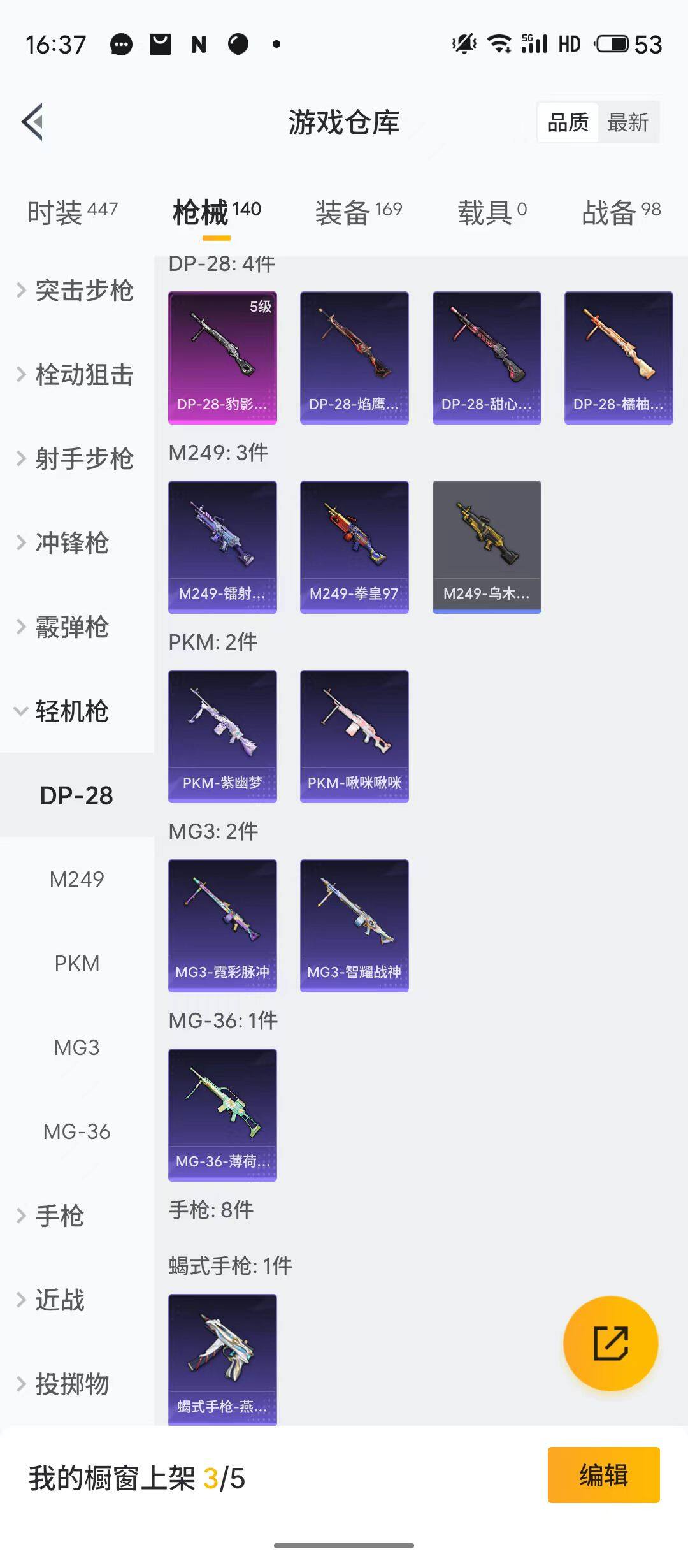The height and width of the screenshot is (1568, 688).
Task: Open the DP-28-豹影 level 5 skin
Action: [222, 357]
